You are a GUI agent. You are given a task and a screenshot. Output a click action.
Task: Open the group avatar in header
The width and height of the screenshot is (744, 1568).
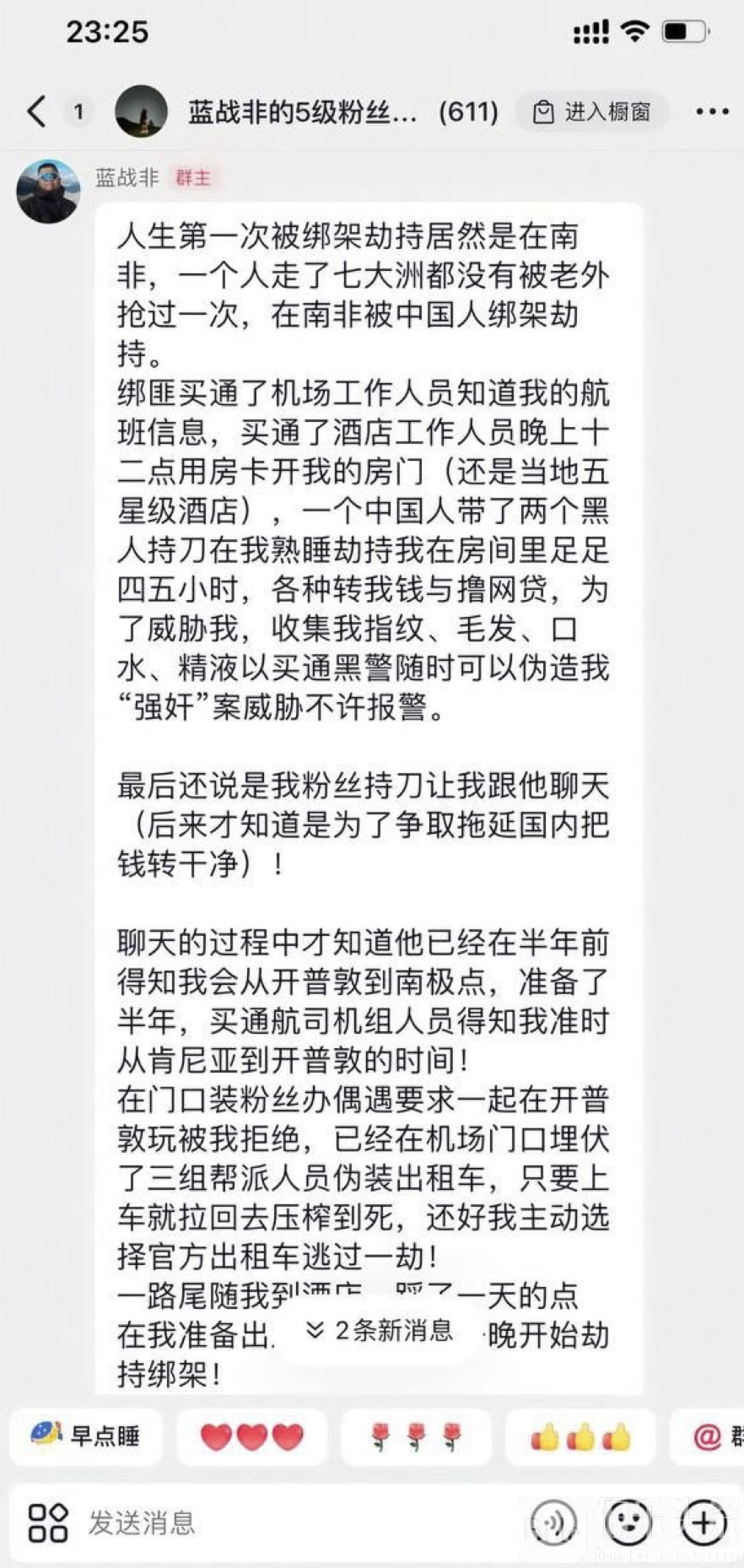click(141, 111)
